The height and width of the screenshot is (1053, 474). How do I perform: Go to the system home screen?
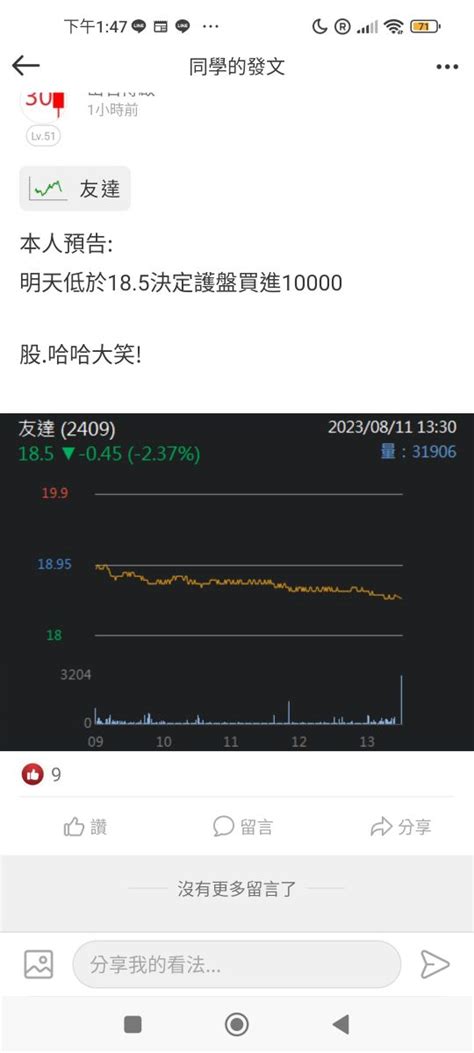pos(236,1024)
